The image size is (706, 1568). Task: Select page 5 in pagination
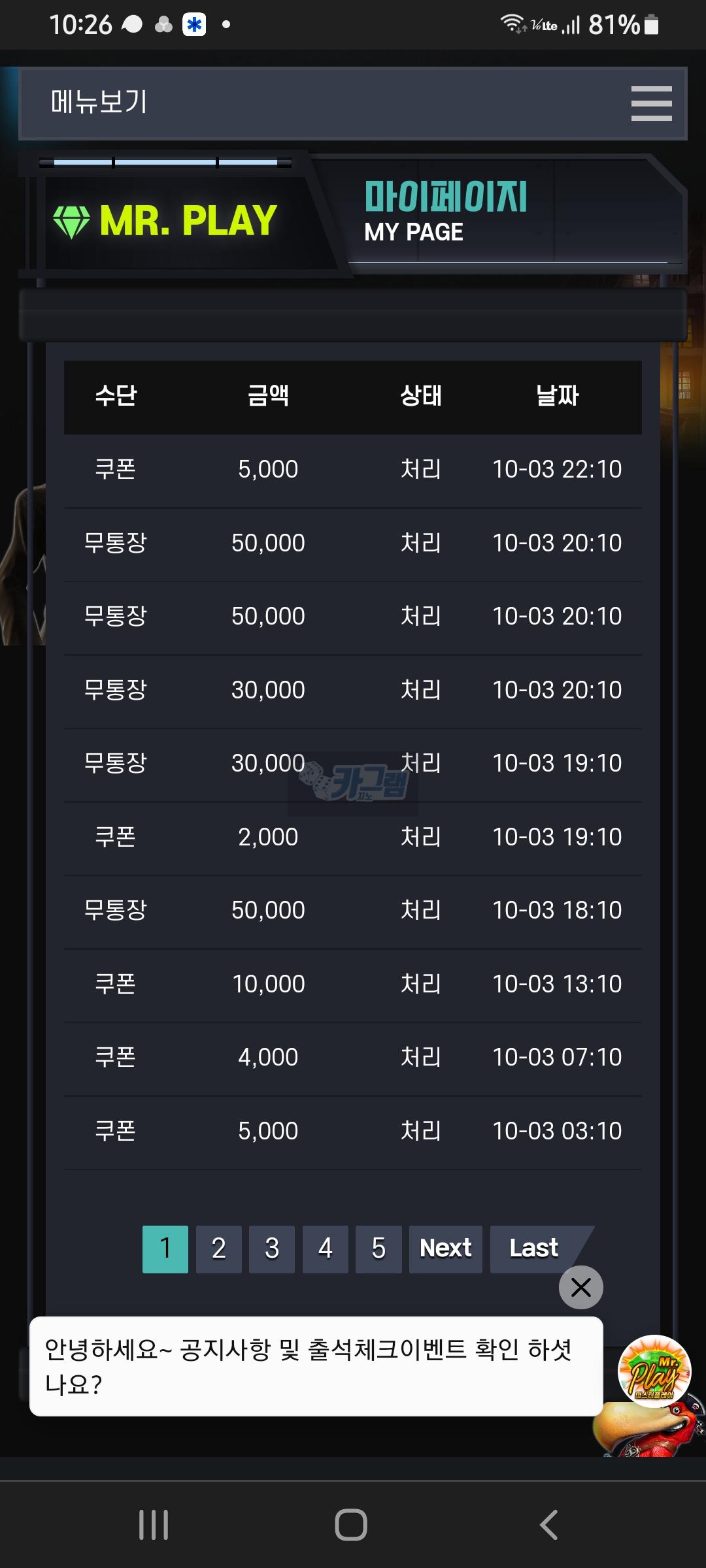pyautogui.click(x=378, y=1249)
